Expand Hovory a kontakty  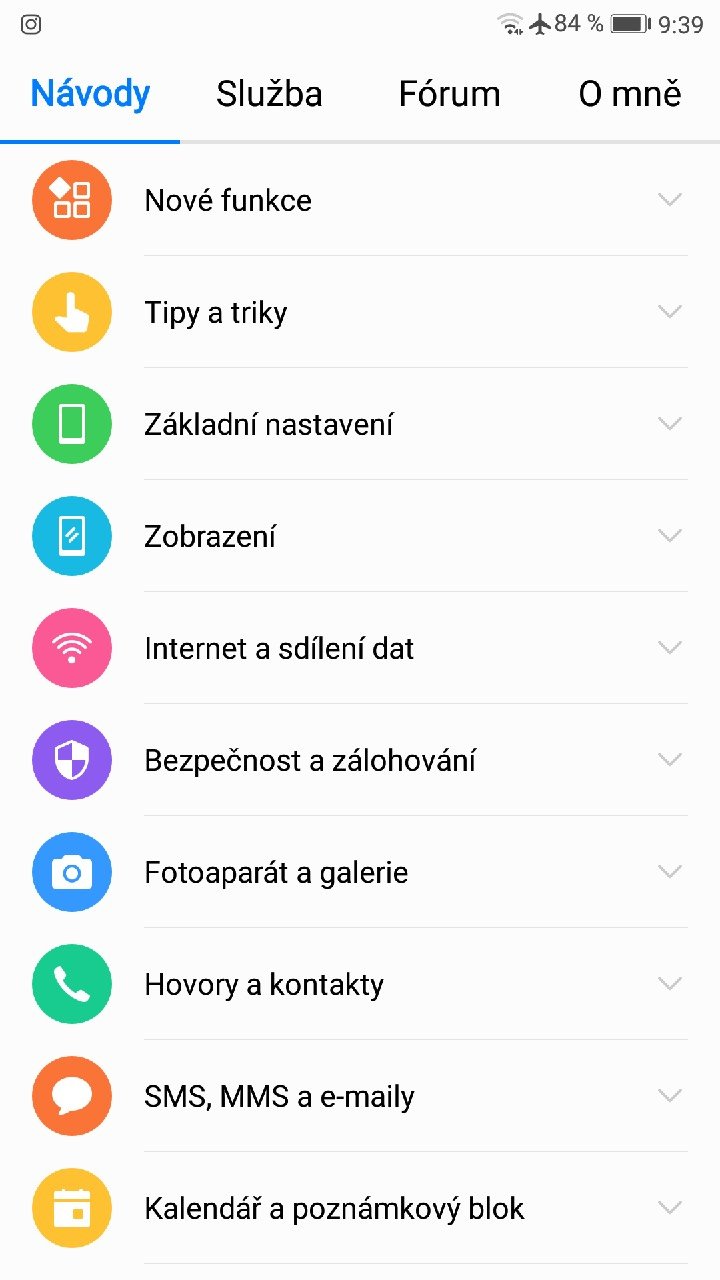coord(360,984)
